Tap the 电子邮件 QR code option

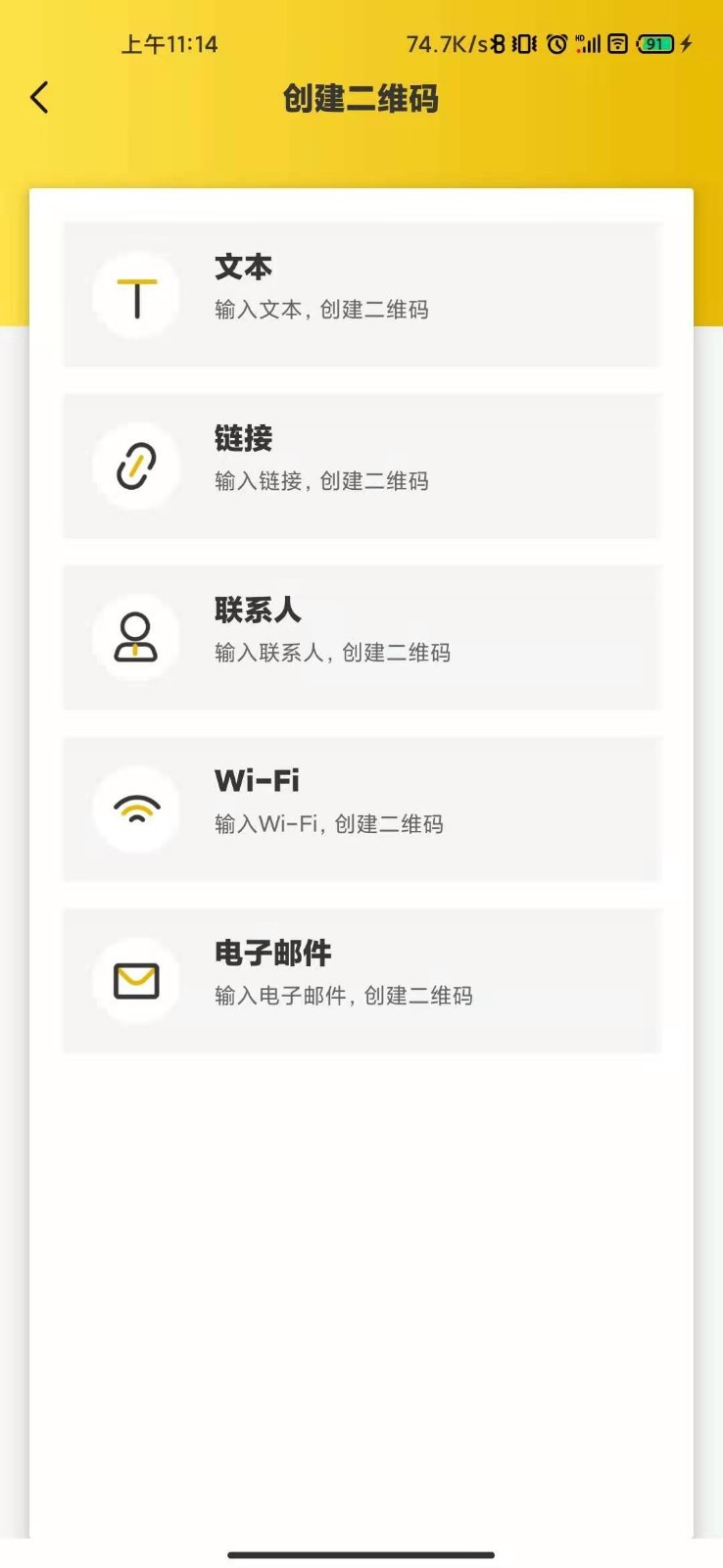[361, 980]
